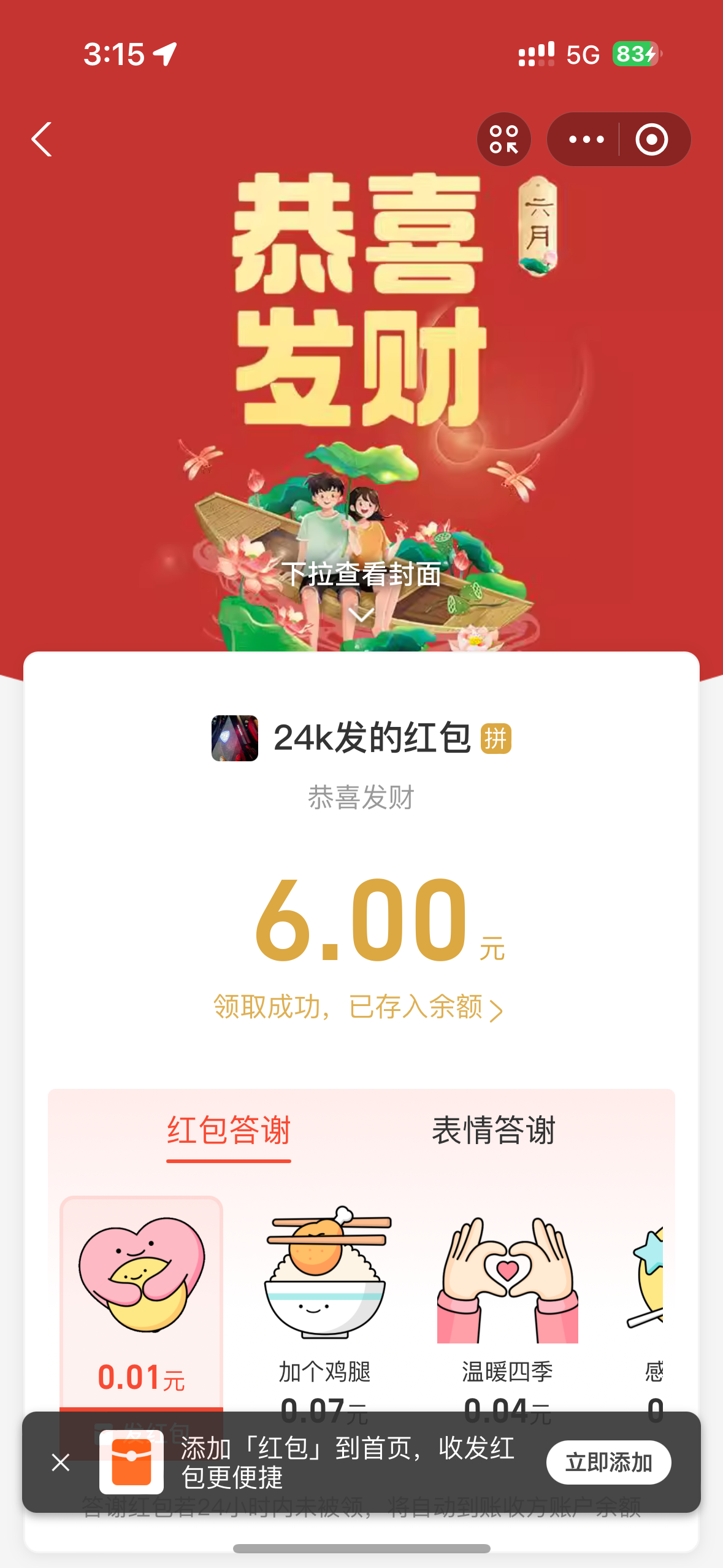
Task: Tap the circular close capsule icon
Action: point(652,139)
